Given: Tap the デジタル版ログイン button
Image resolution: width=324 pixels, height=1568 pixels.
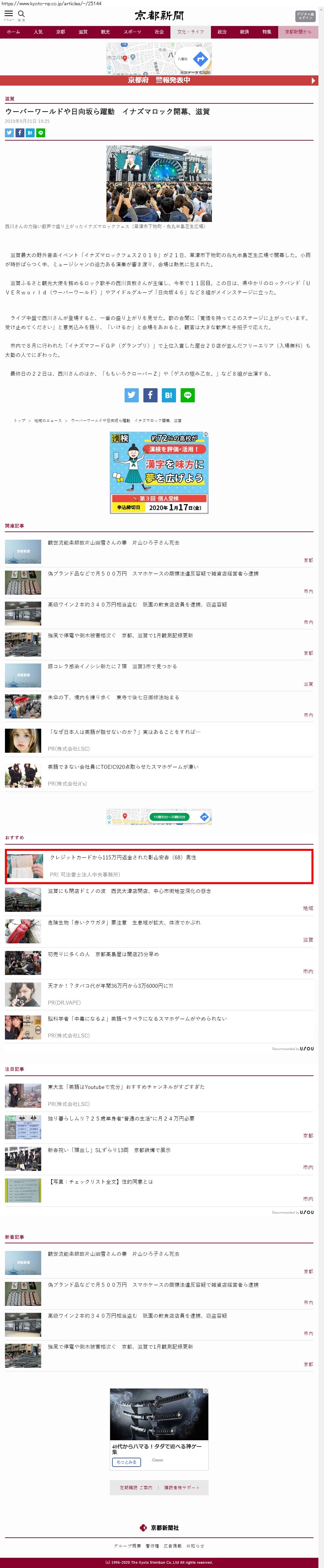Looking at the screenshot, I should tap(305, 16).
